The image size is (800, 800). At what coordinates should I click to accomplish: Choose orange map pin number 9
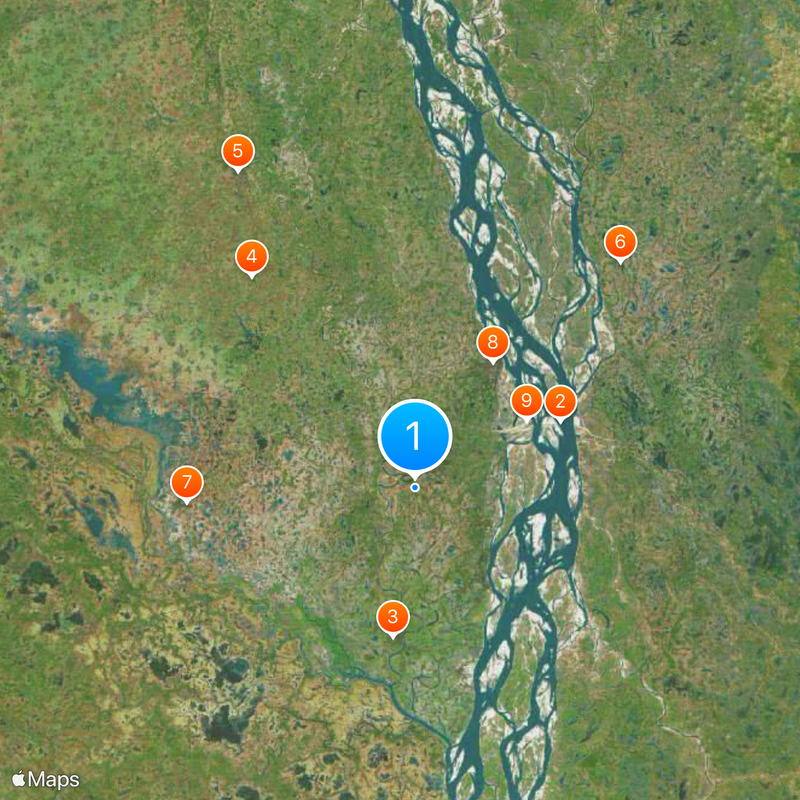click(x=527, y=401)
